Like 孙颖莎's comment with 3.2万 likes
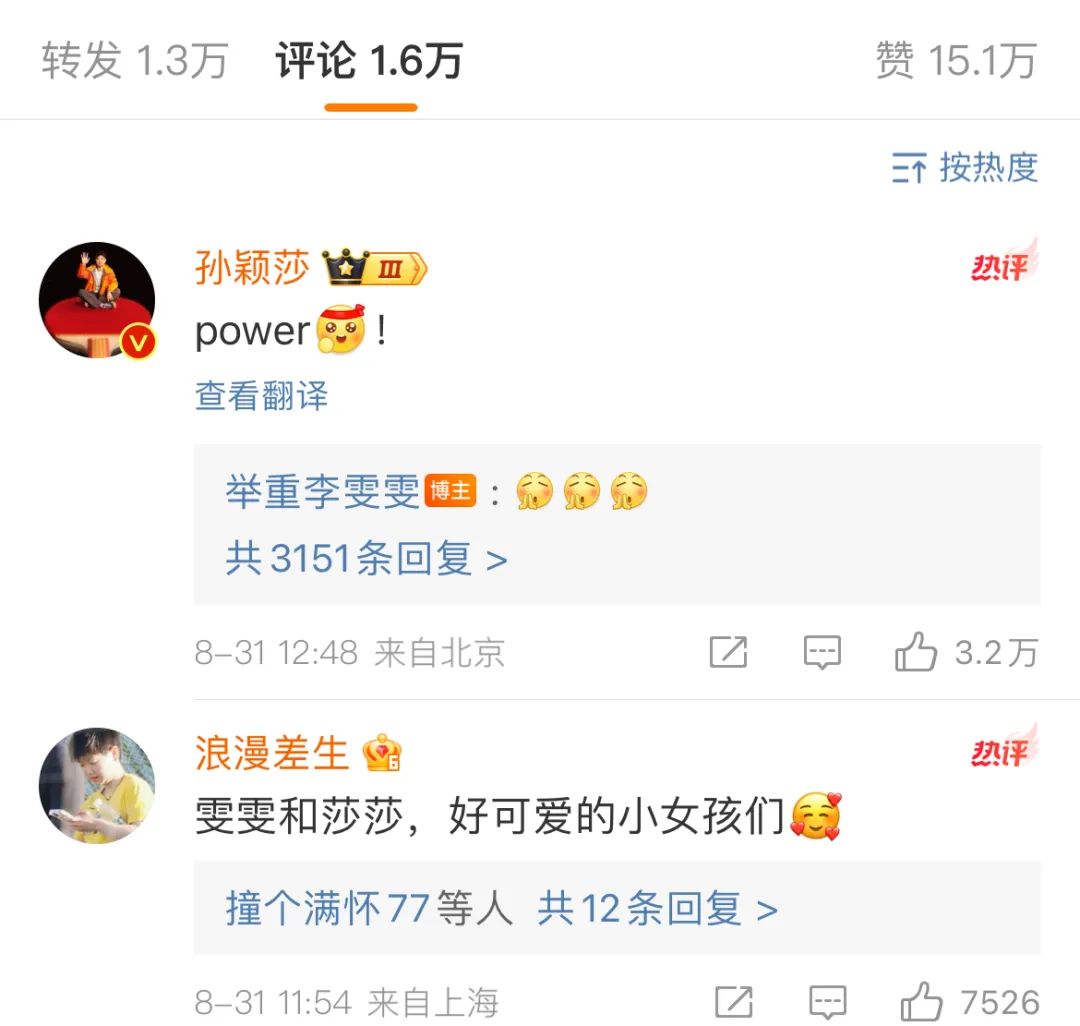Image resolution: width=1080 pixels, height=1026 pixels. click(x=916, y=653)
